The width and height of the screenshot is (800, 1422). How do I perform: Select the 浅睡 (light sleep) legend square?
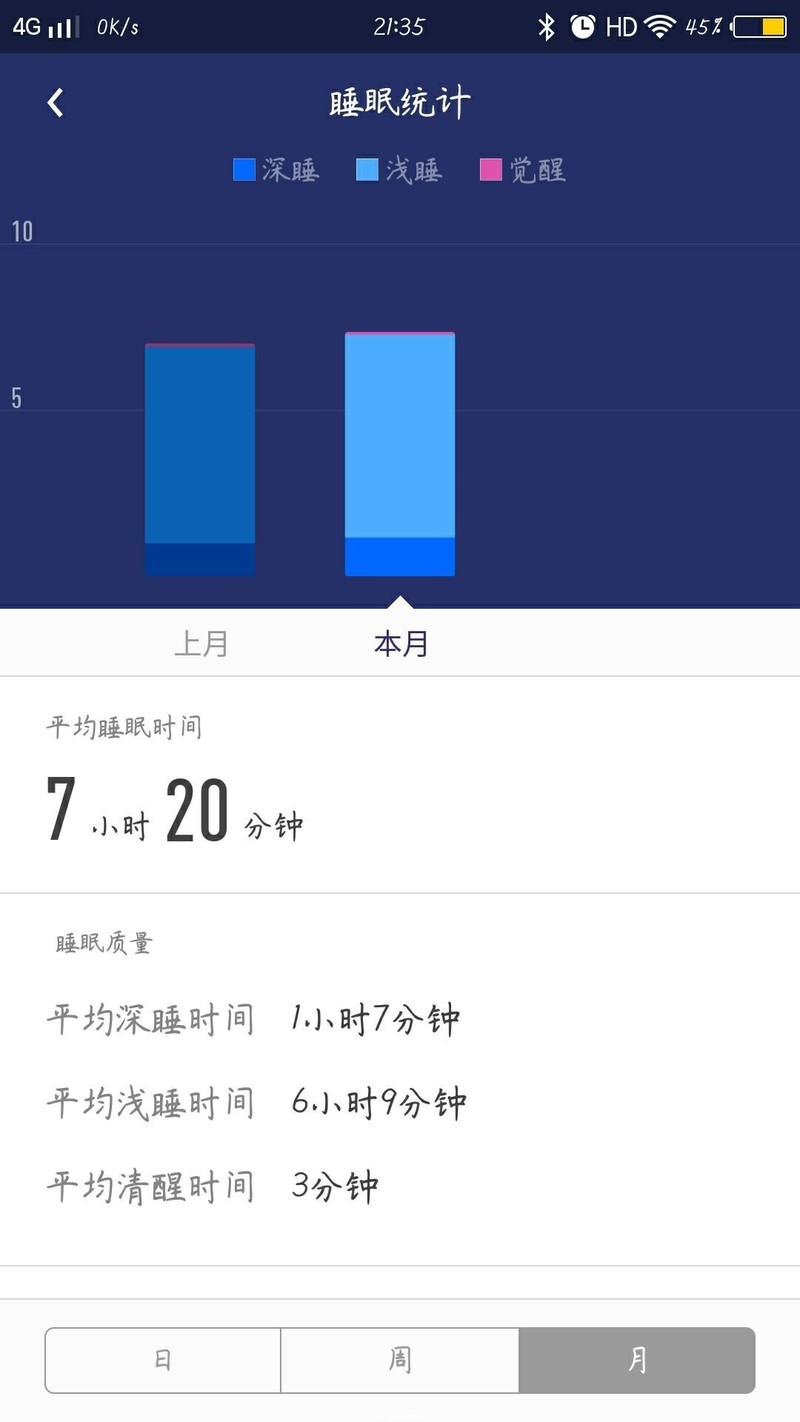click(x=366, y=168)
